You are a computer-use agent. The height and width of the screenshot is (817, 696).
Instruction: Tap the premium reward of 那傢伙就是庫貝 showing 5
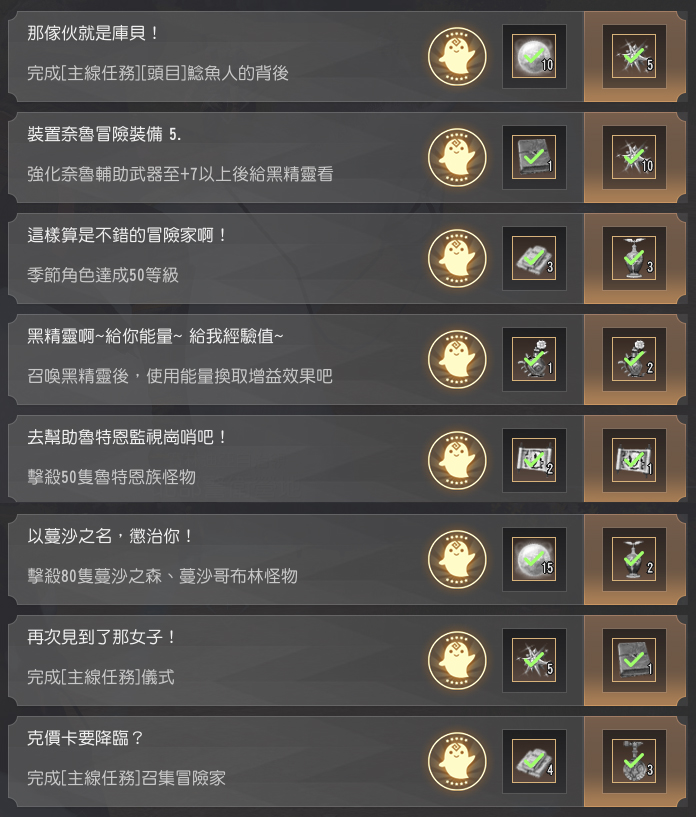[633, 56]
